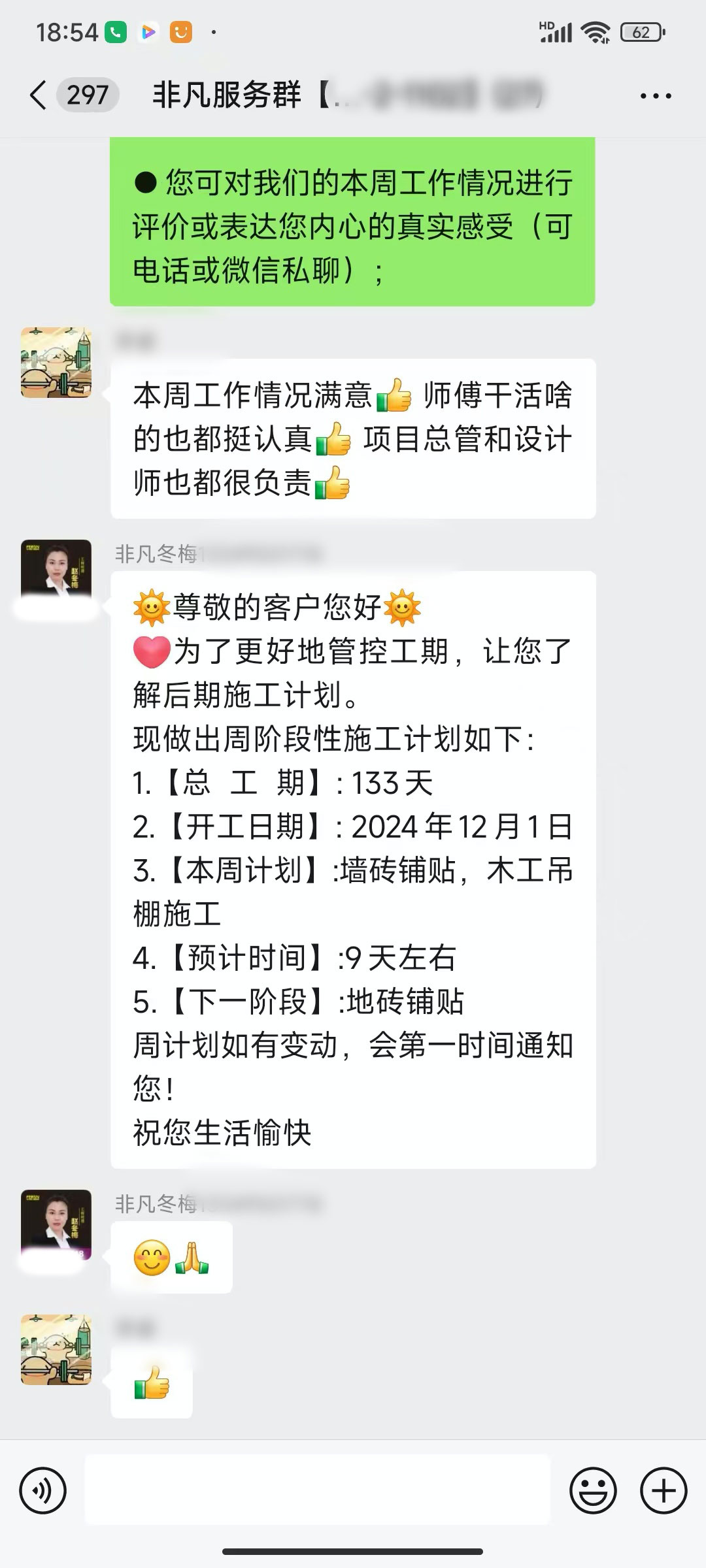Image resolution: width=706 pixels, height=1568 pixels.
Task: Switch to voice message input
Action: click(43, 1490)
